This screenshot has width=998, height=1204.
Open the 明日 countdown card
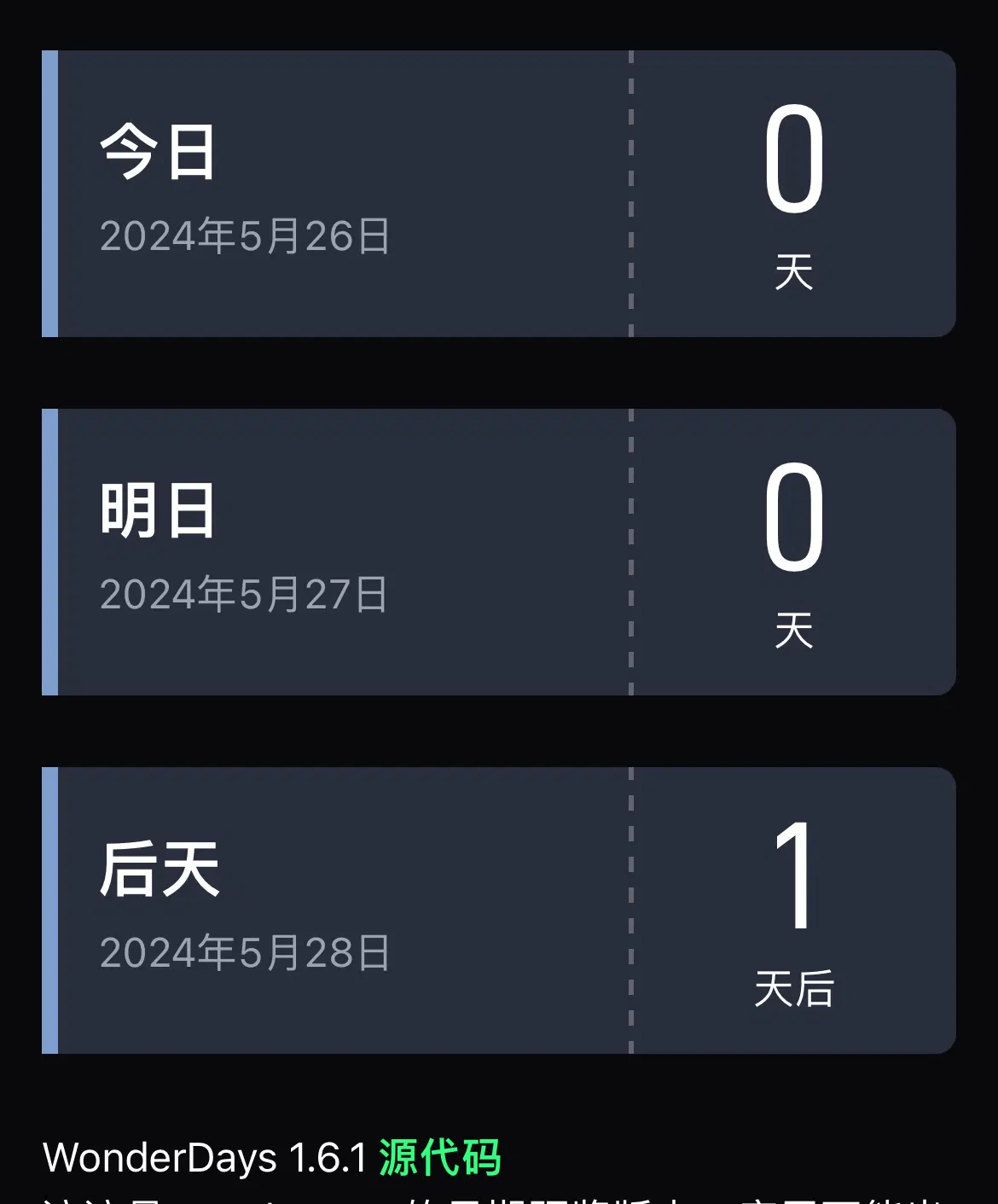click(498, 552)
